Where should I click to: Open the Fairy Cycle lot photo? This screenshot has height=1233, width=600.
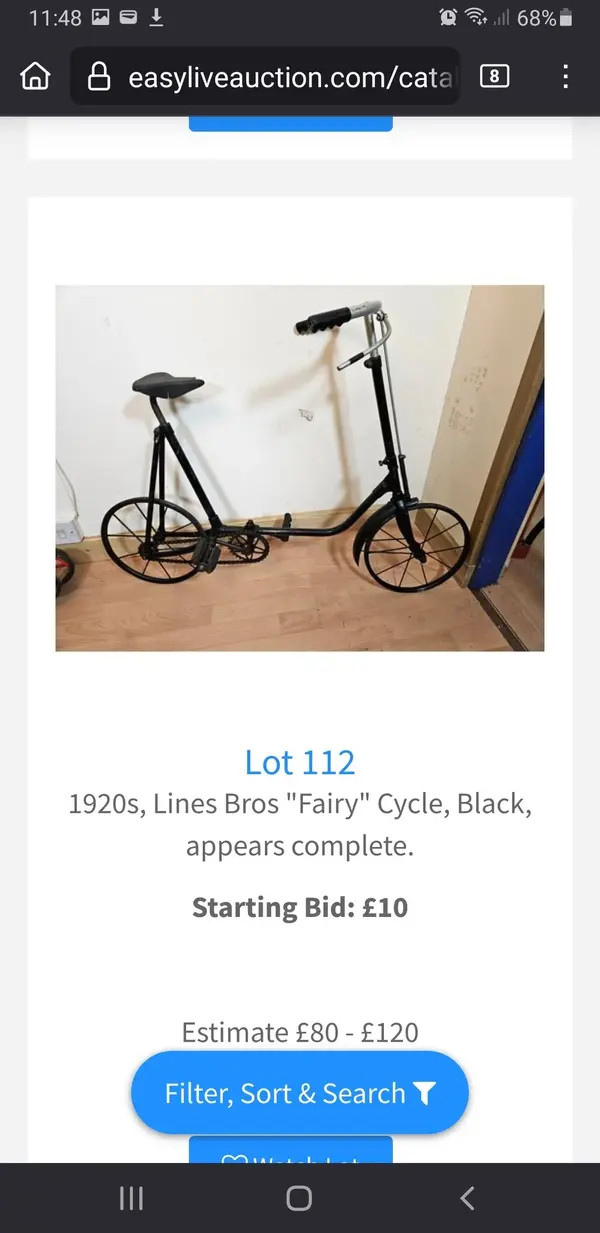[300, 468]
